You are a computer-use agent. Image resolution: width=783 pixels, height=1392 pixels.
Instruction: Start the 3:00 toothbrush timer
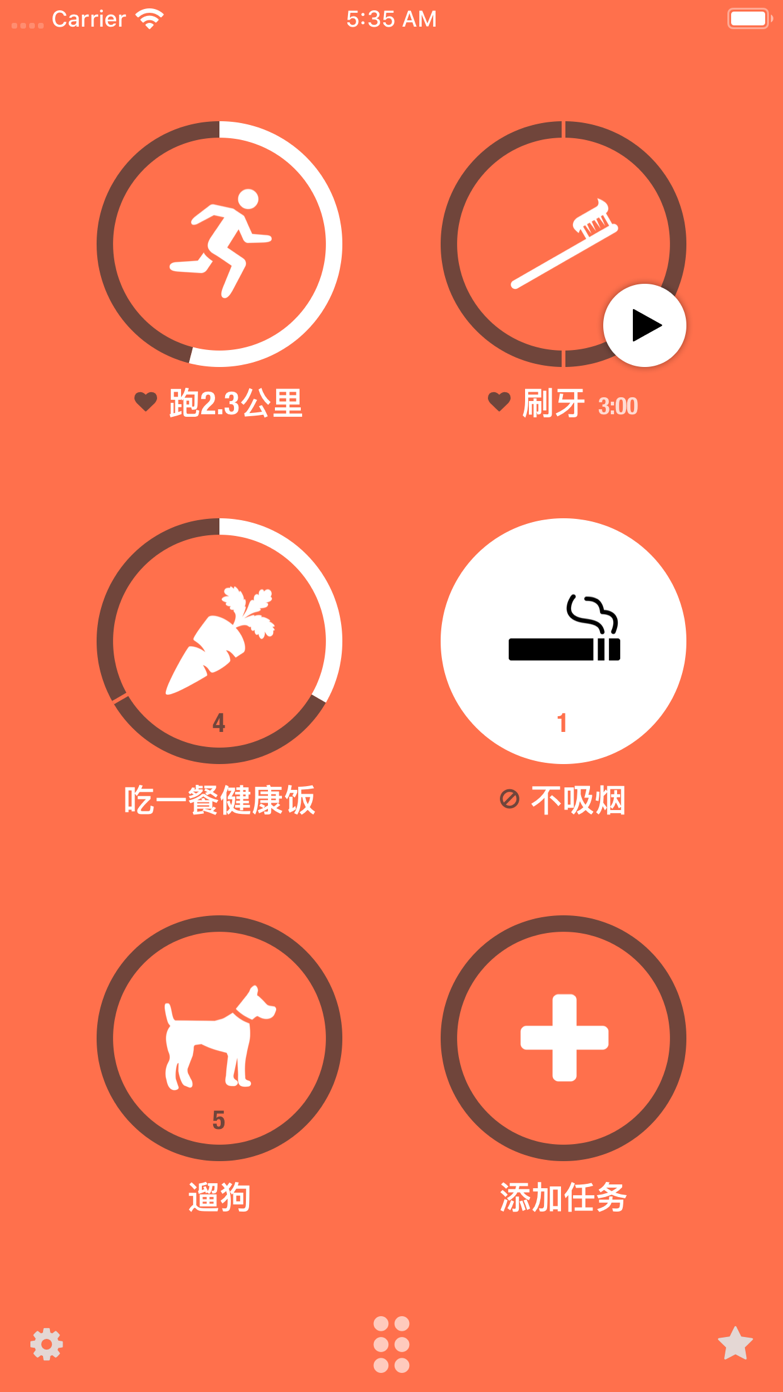(645, 325)
